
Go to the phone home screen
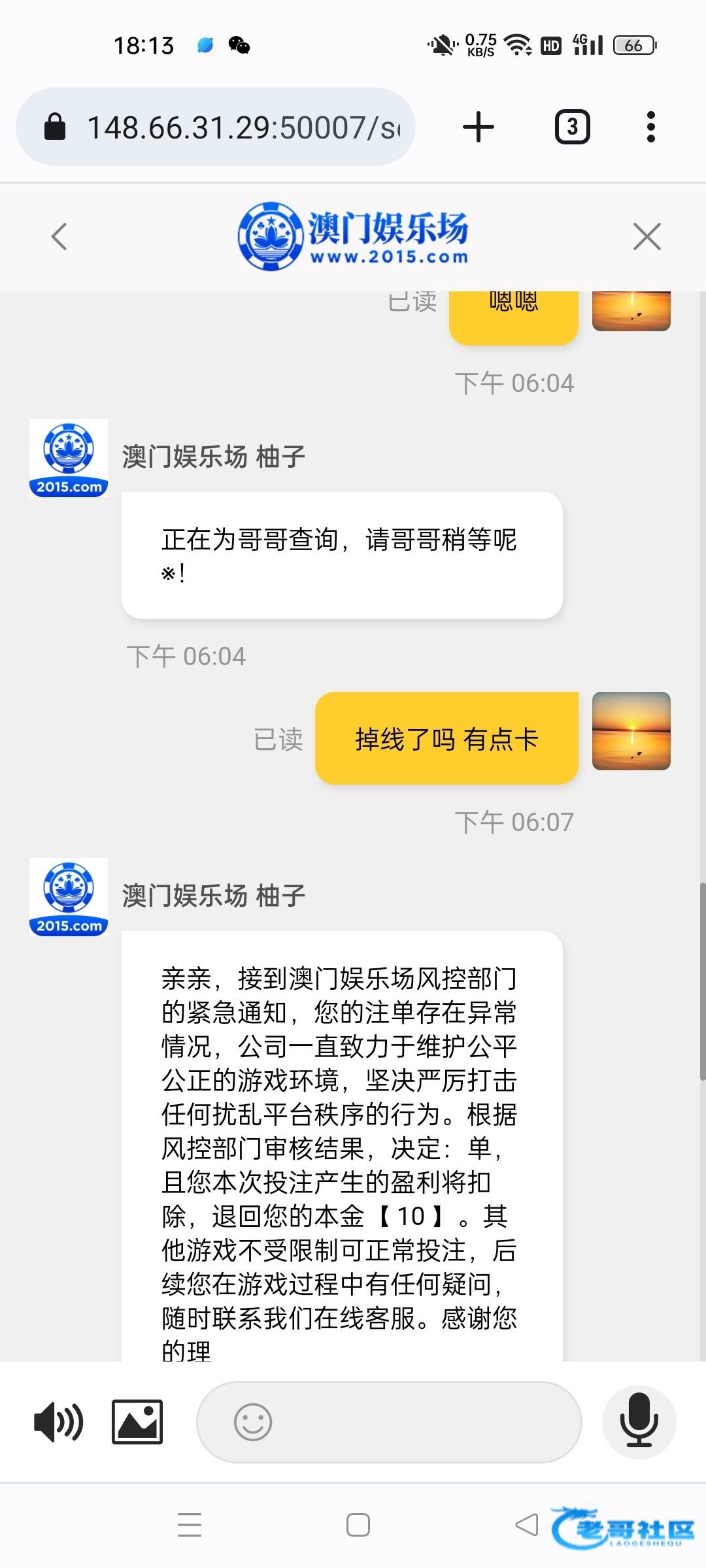point(358,1525)
